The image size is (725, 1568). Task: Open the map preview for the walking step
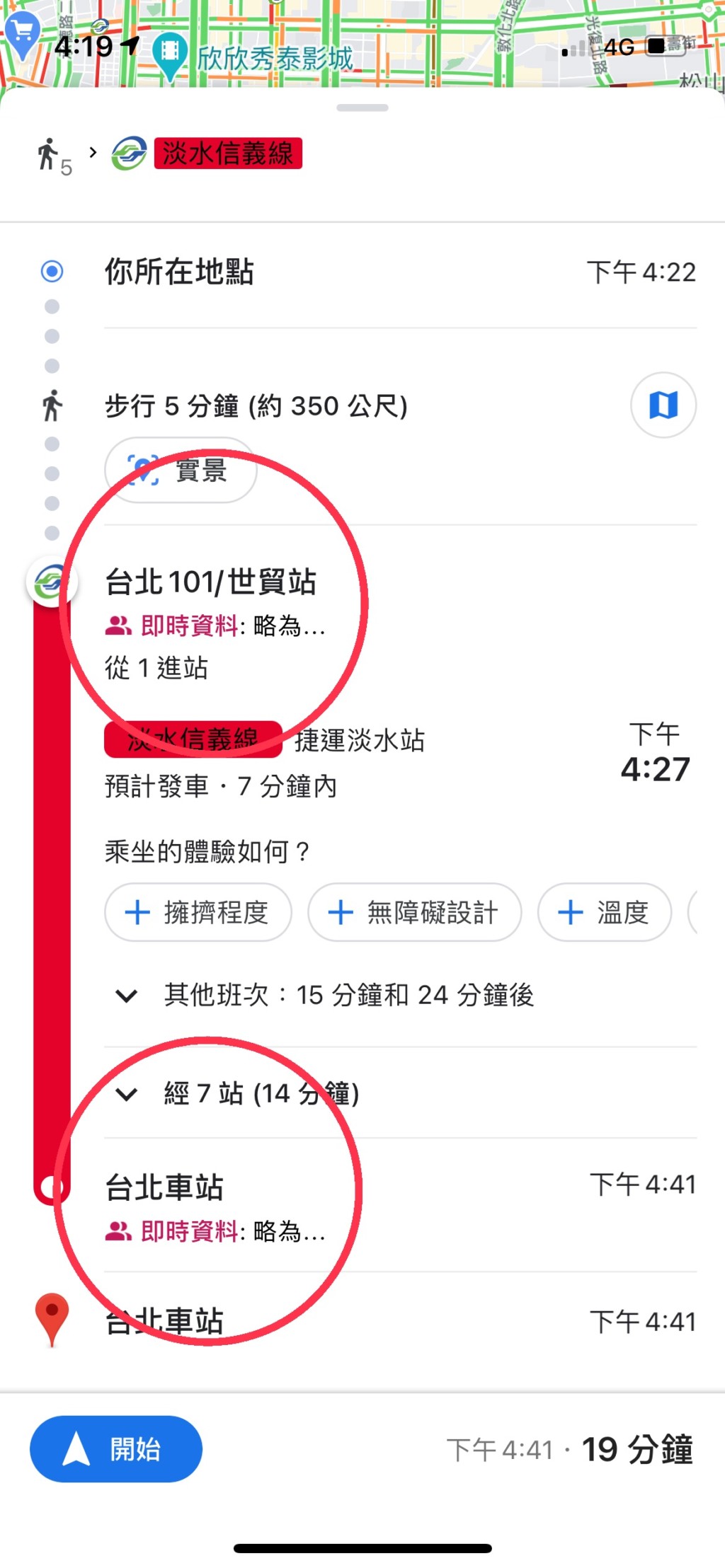[x=663, y=405]
